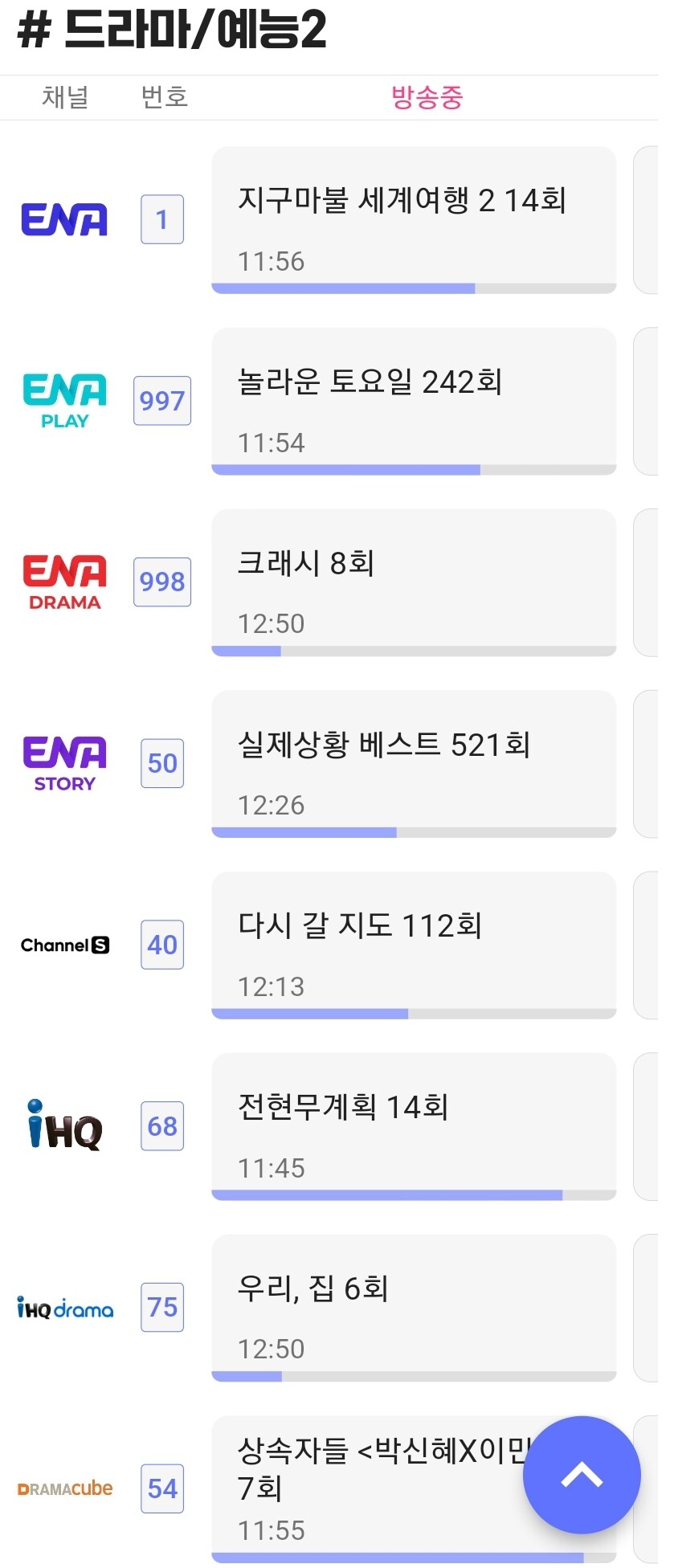Screen dimensions: 674x1568
Task: Switch to the 번호 tab
Action: [x=164, y=97]
